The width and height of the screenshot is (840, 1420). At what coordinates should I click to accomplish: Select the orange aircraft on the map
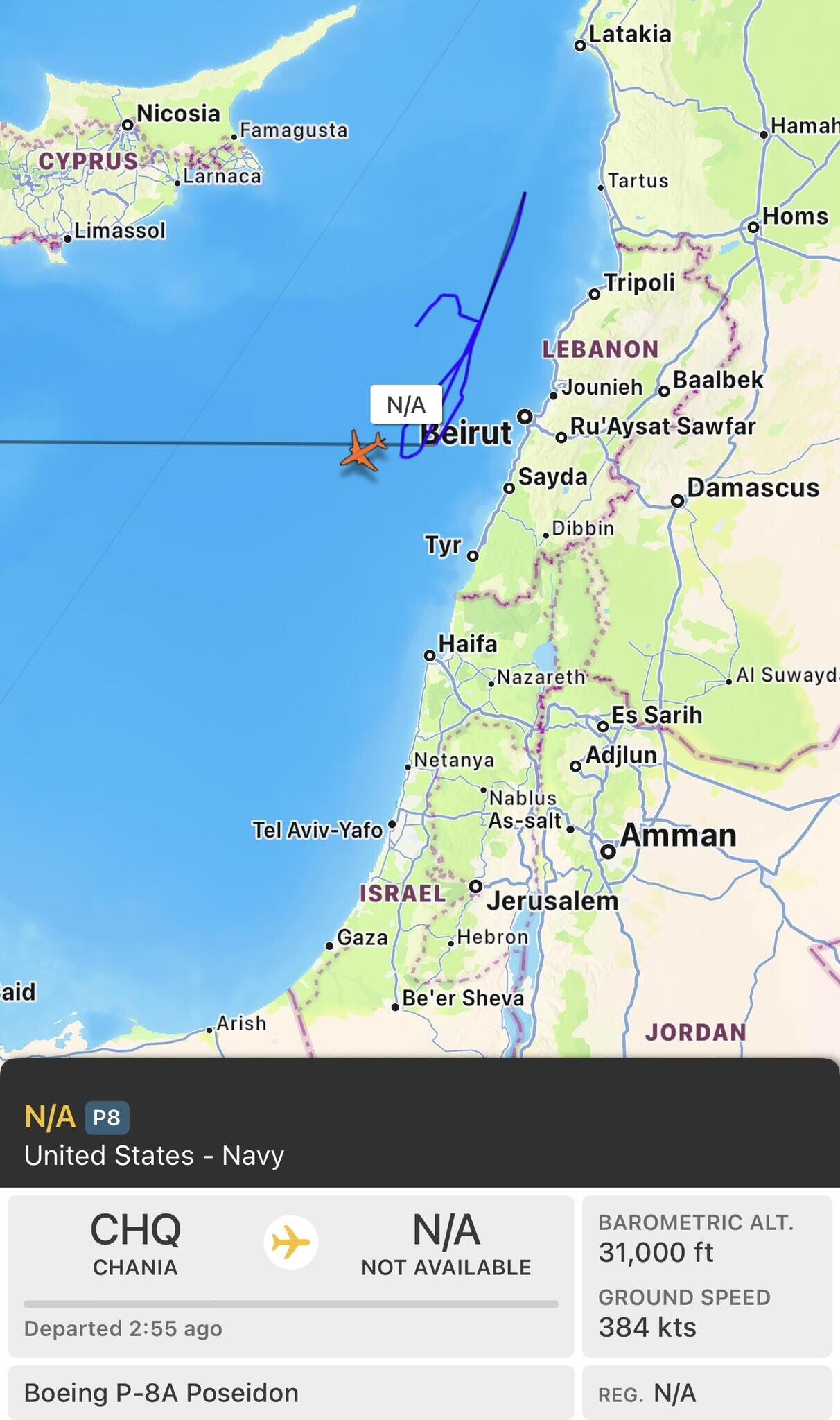(x=363, y=450)
